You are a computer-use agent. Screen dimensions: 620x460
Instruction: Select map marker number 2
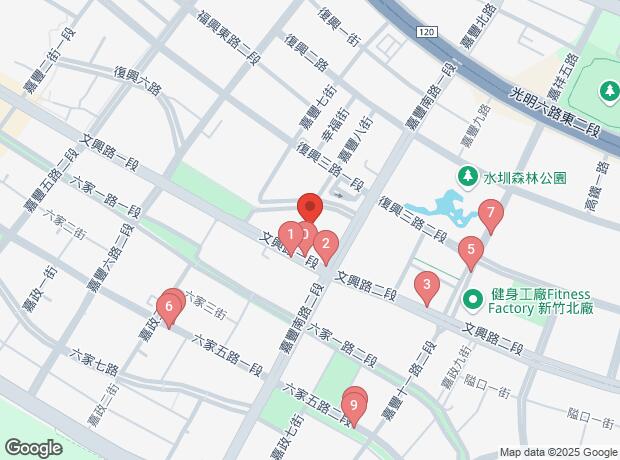[325, 243]
